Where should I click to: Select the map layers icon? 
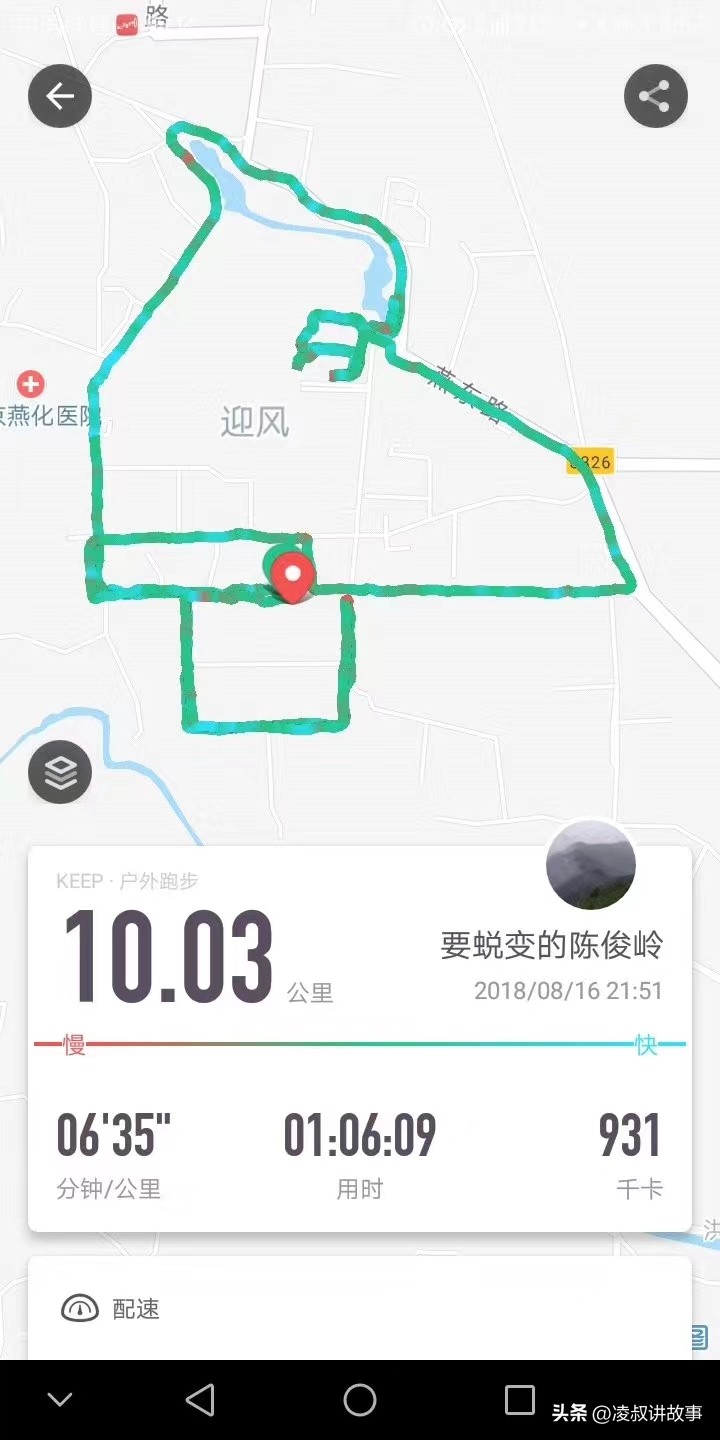(x=60, y=771)
